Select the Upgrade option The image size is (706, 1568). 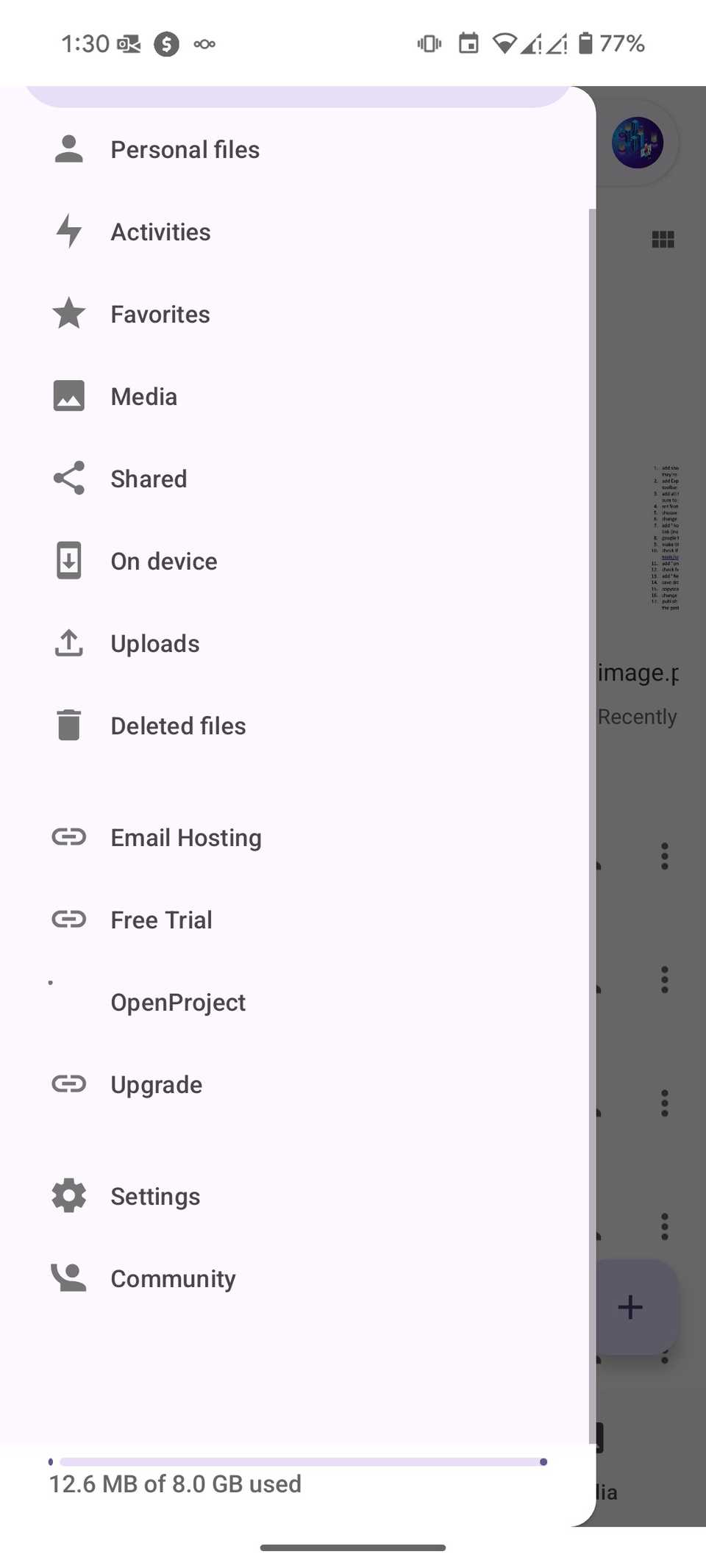pyautogui.click(x=156, y=1084)
